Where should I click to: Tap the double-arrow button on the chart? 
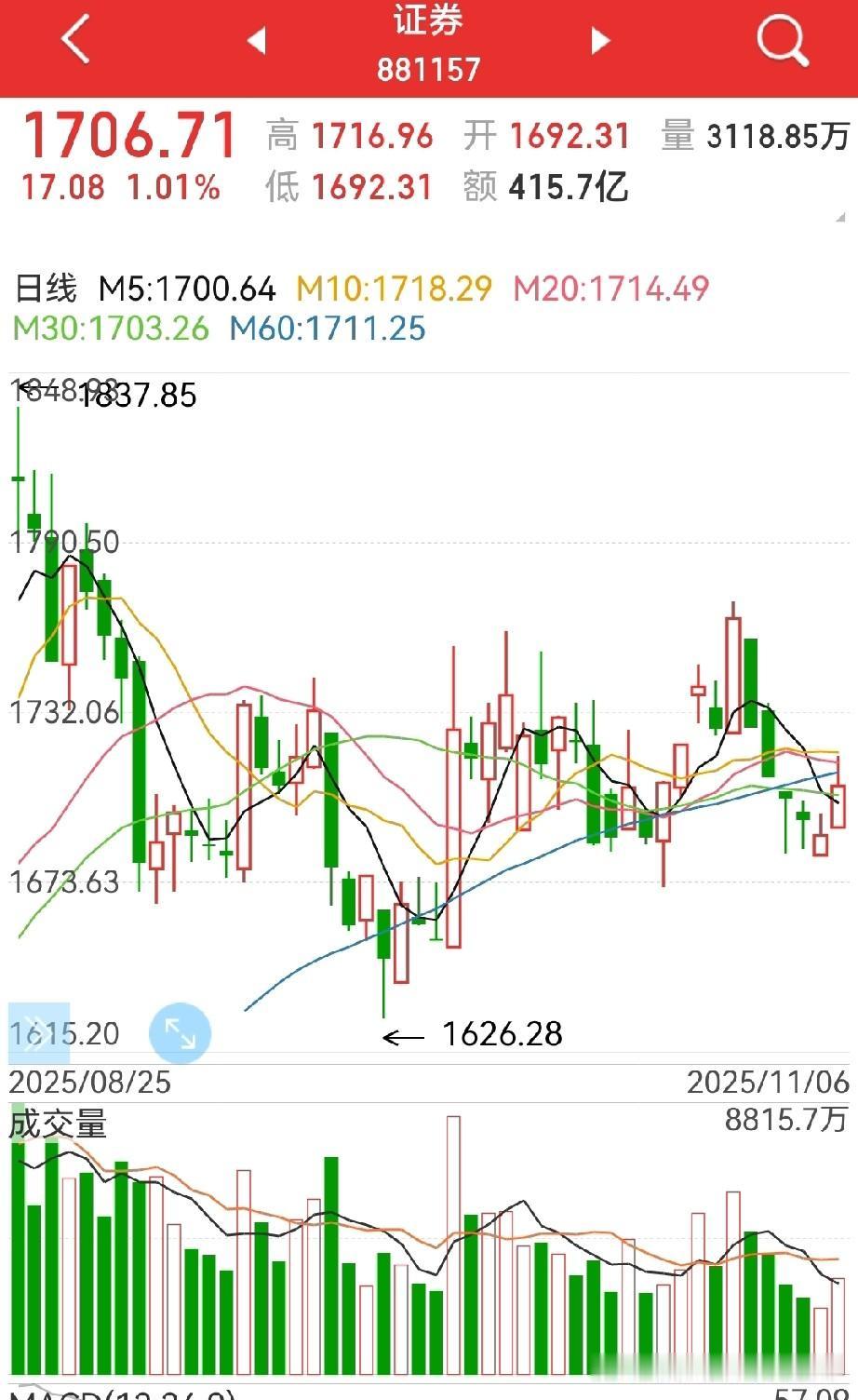(x=38, y=1033)
